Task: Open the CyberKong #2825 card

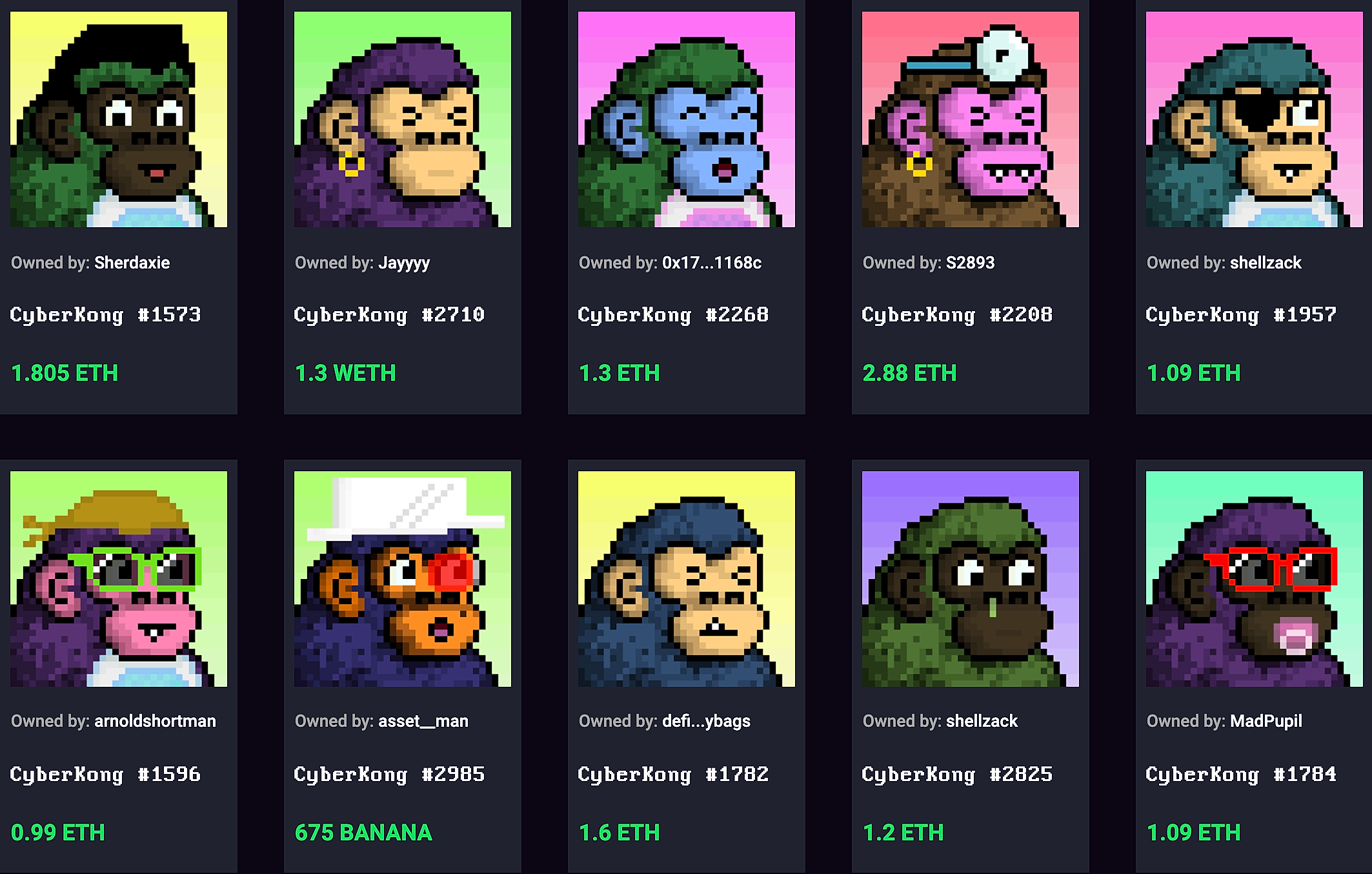Action: [970, 579]
